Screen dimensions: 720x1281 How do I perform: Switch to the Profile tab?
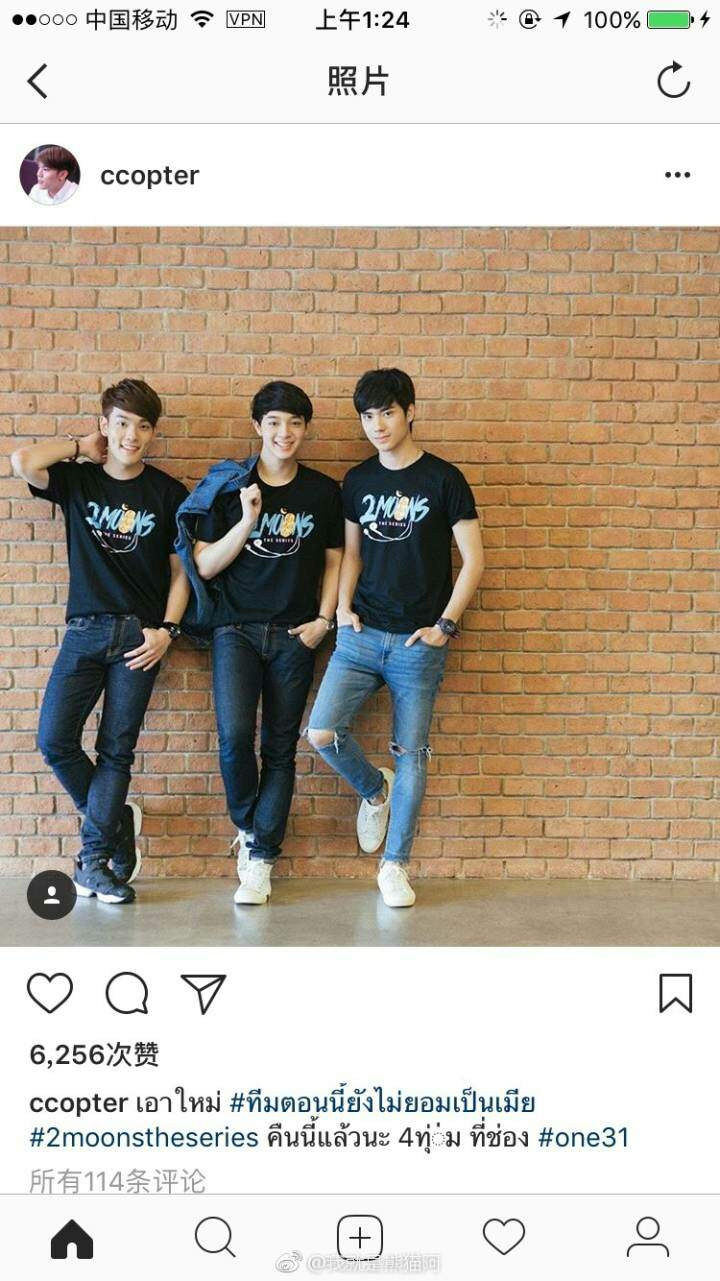[x=647, y=1238]
